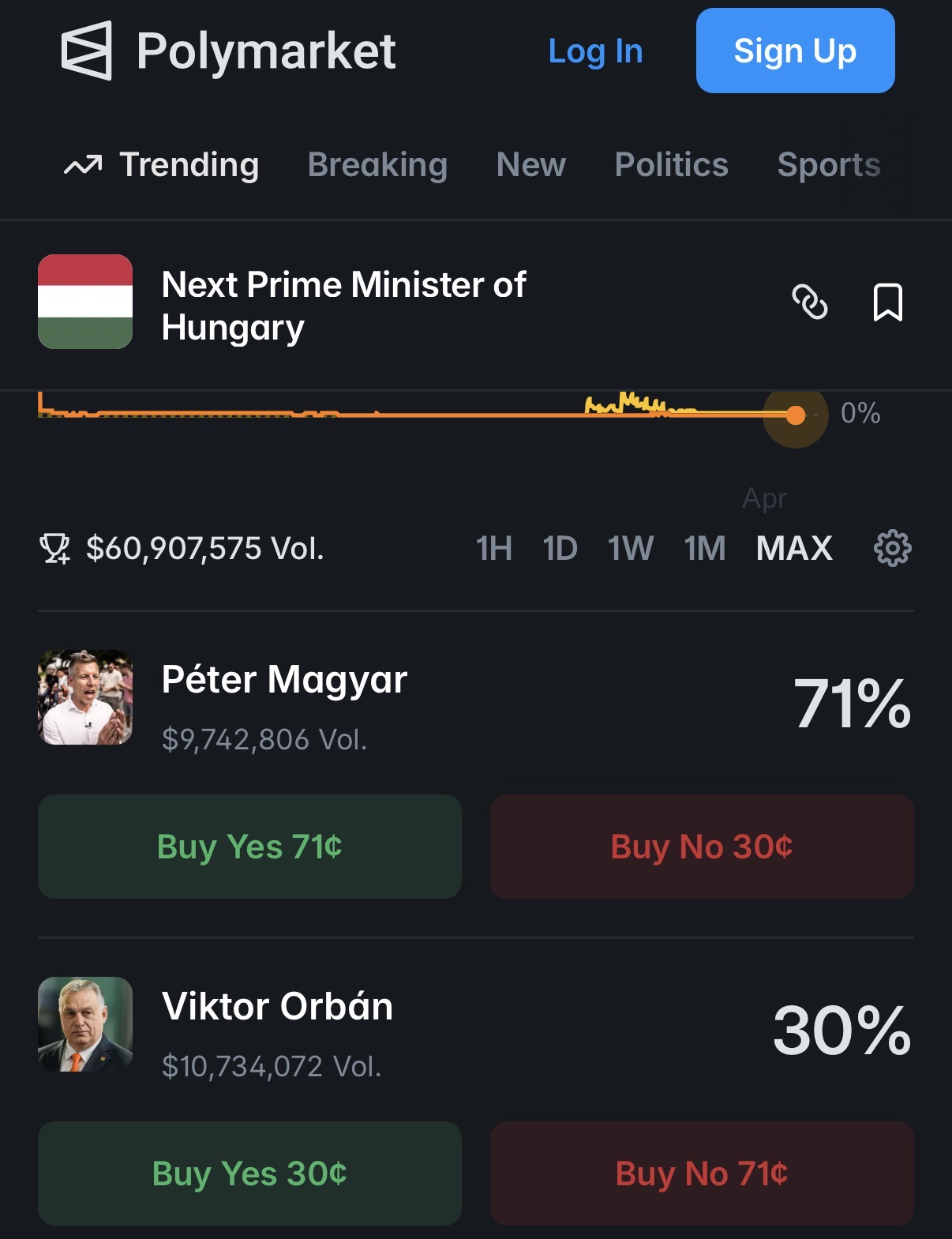
Task: Copy the market link icon
Action: coord(810,302)
